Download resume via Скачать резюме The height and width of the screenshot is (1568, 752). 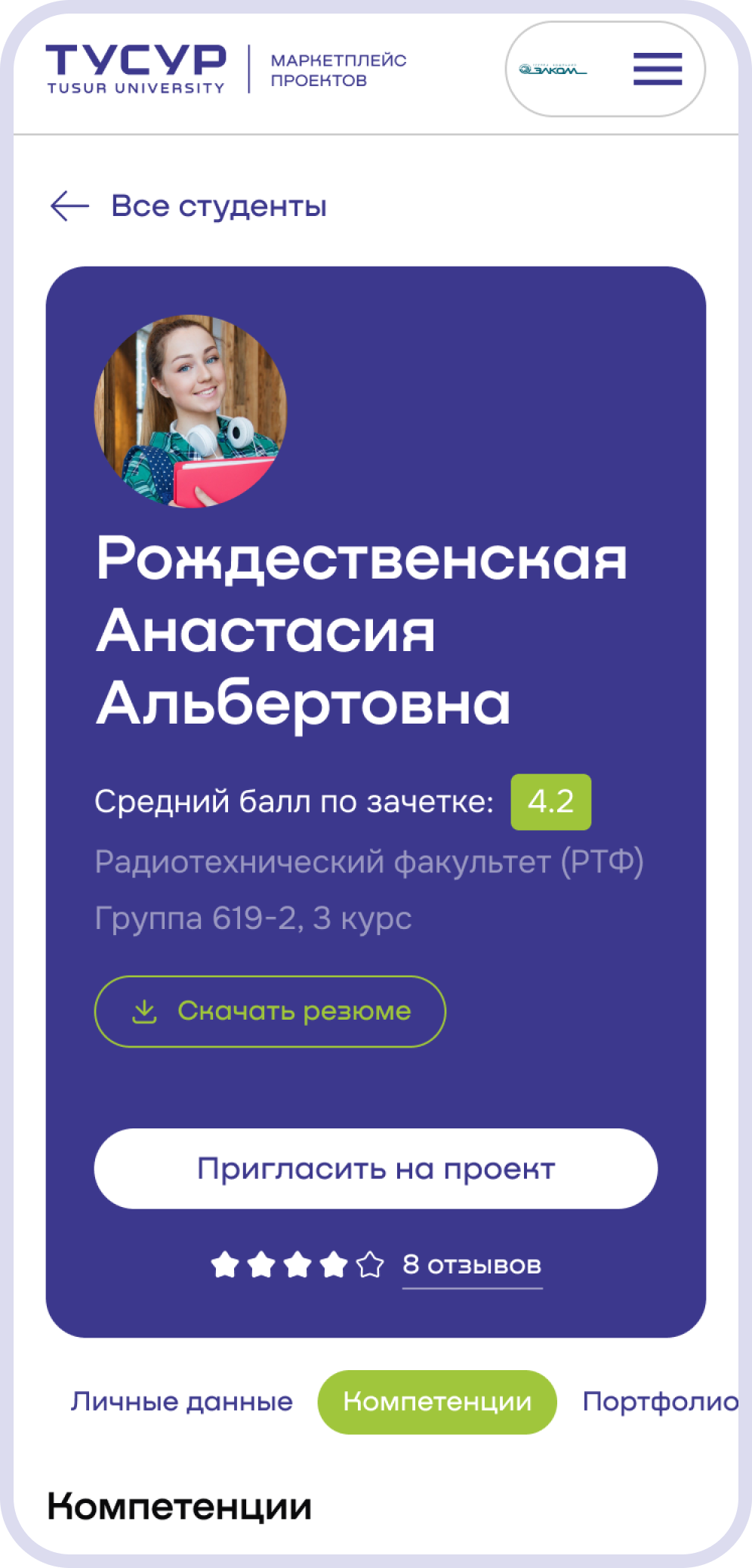pyautogui.click(x=270, y=1011)
